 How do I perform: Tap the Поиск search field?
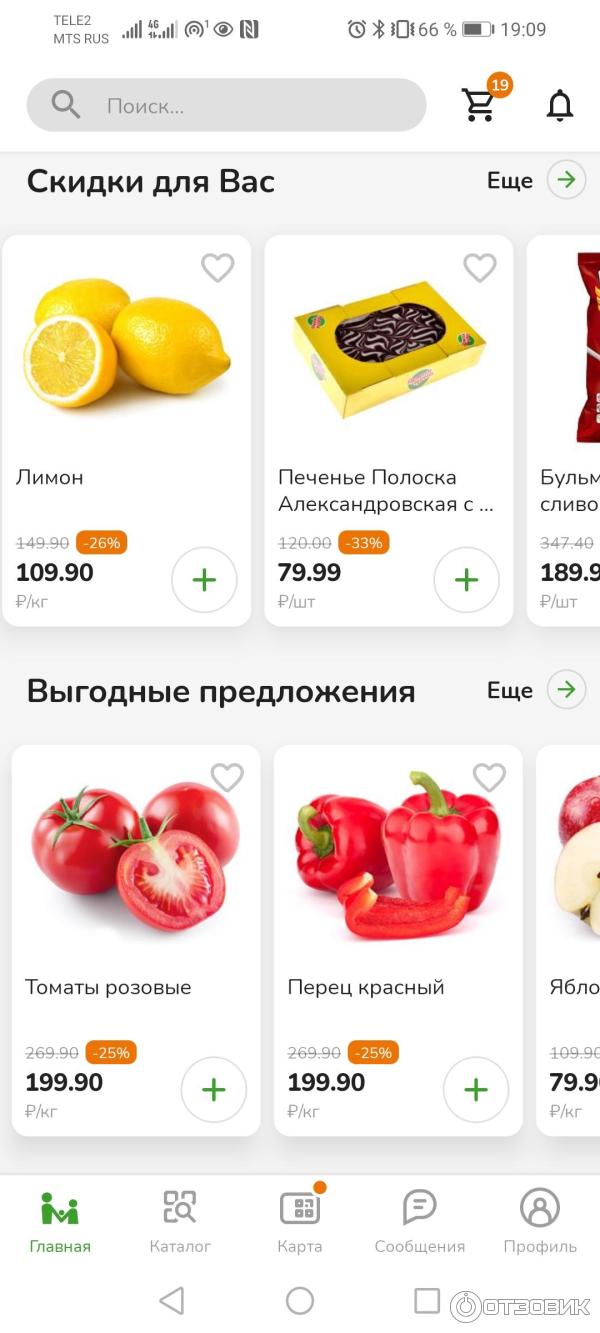click(240, 105)
